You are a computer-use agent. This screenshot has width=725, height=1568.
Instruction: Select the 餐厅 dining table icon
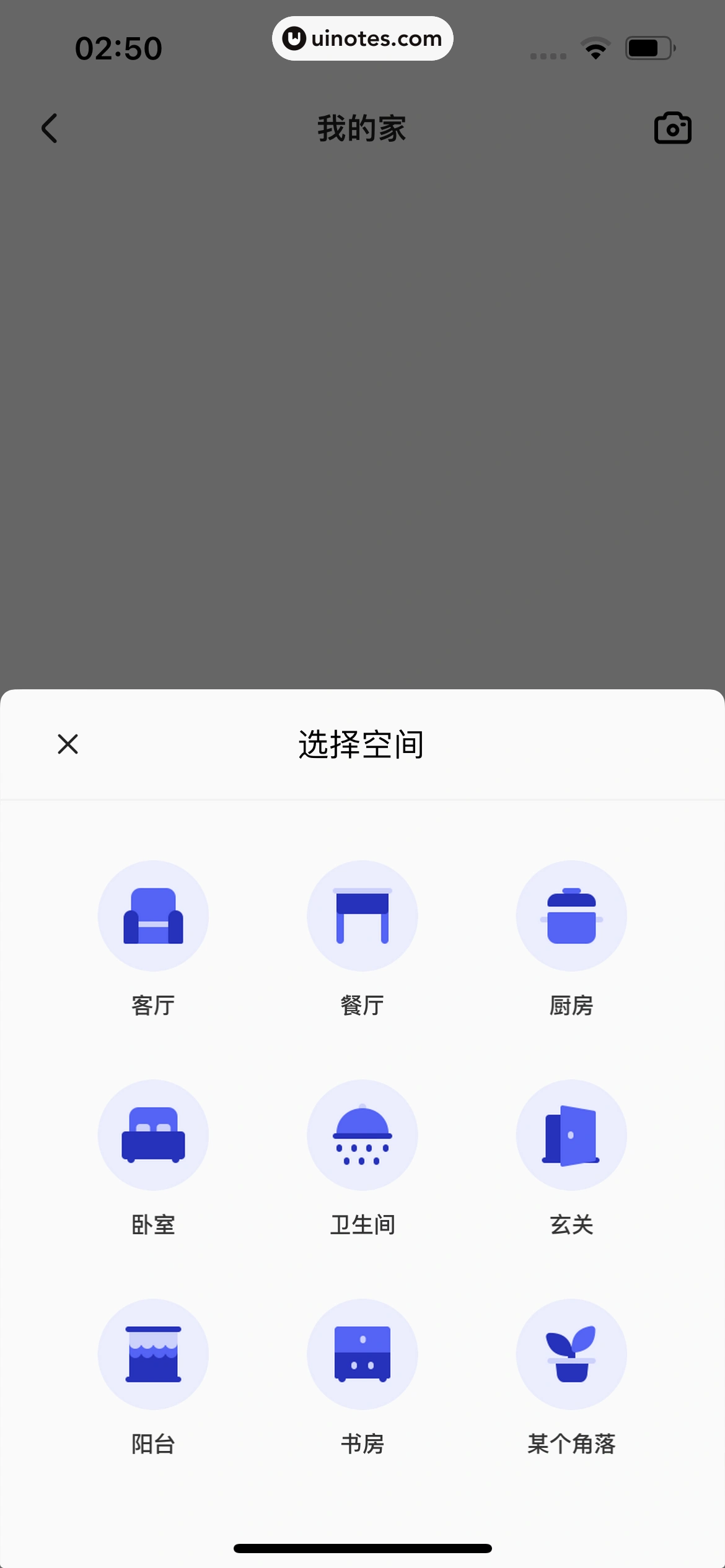point(362,916)
